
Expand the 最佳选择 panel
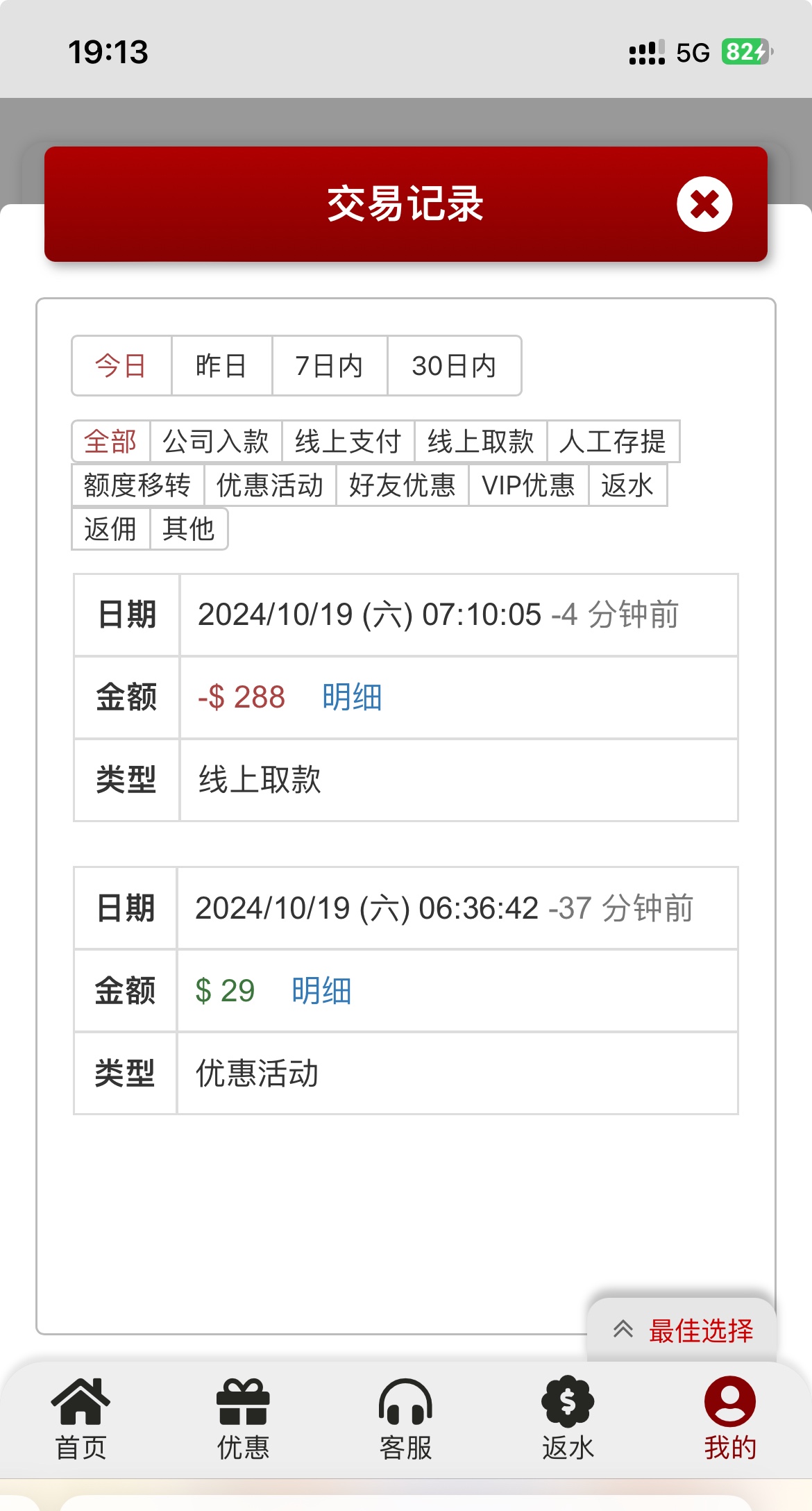click(x=682, y=1330)
